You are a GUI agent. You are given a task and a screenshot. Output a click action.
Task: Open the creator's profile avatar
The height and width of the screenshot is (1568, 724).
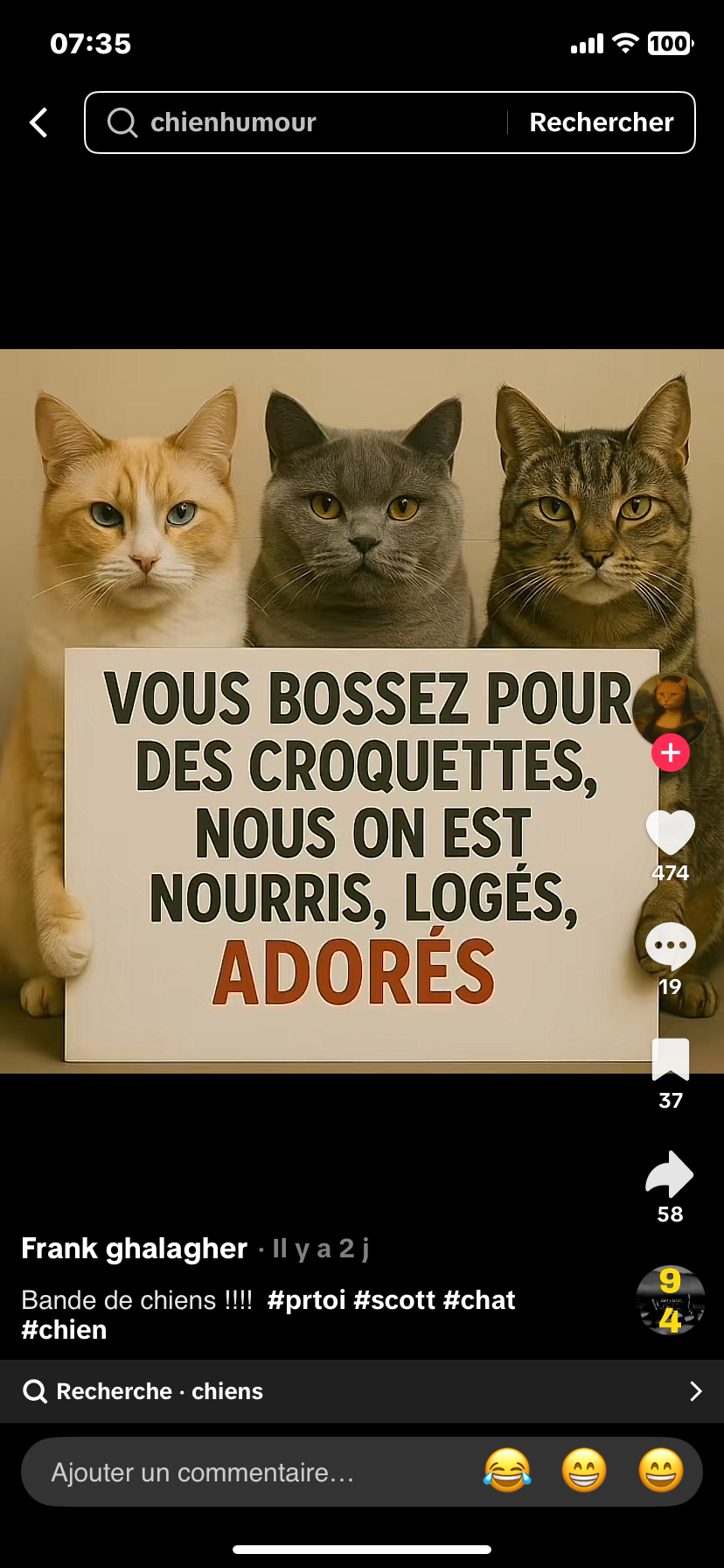click(670, 707)
